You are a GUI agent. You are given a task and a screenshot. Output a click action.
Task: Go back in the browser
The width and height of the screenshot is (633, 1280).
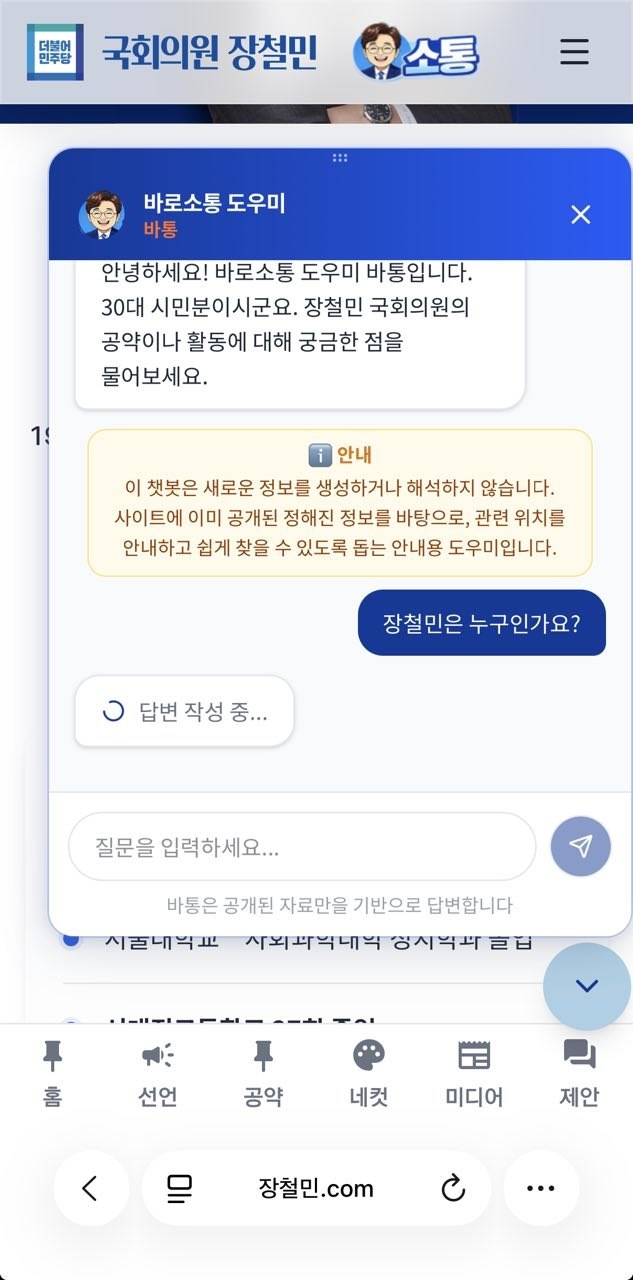91,1188
